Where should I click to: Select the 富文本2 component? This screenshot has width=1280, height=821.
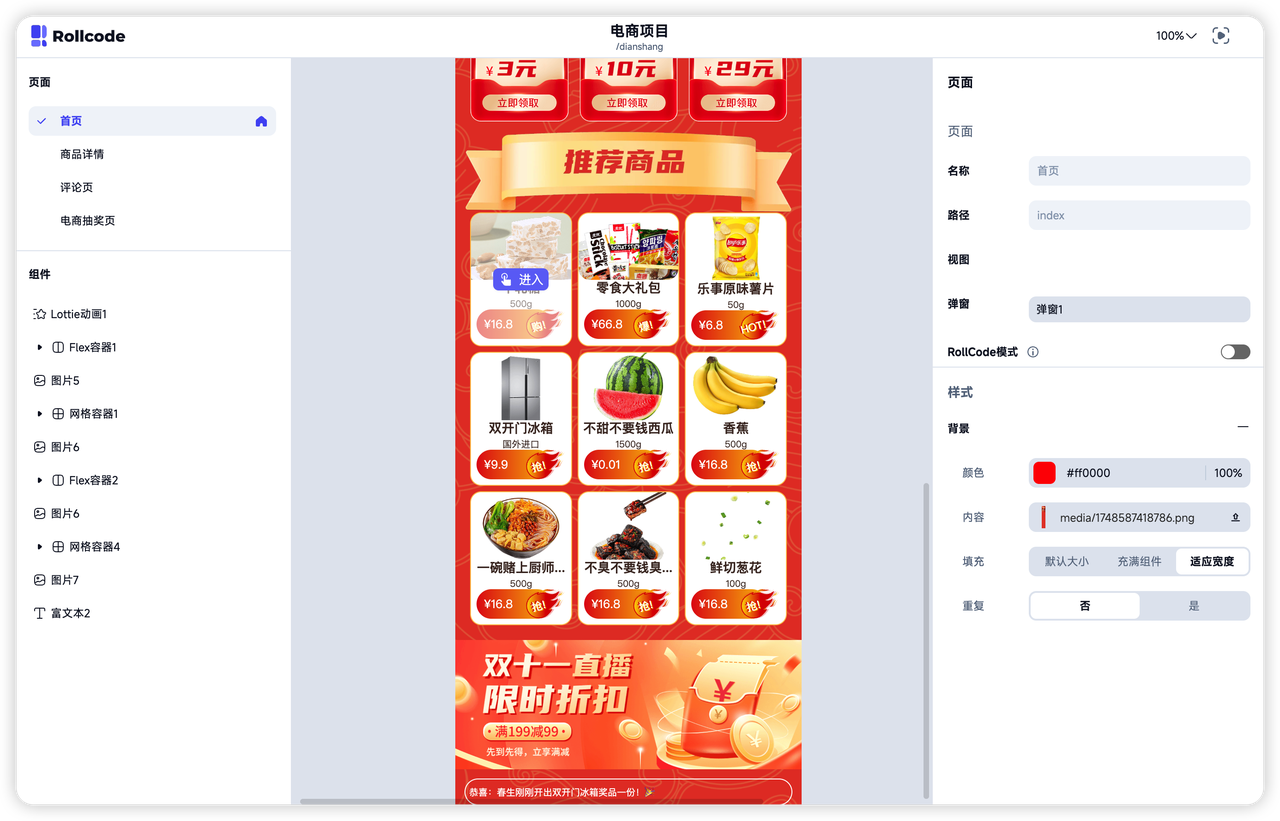point(70,613)
